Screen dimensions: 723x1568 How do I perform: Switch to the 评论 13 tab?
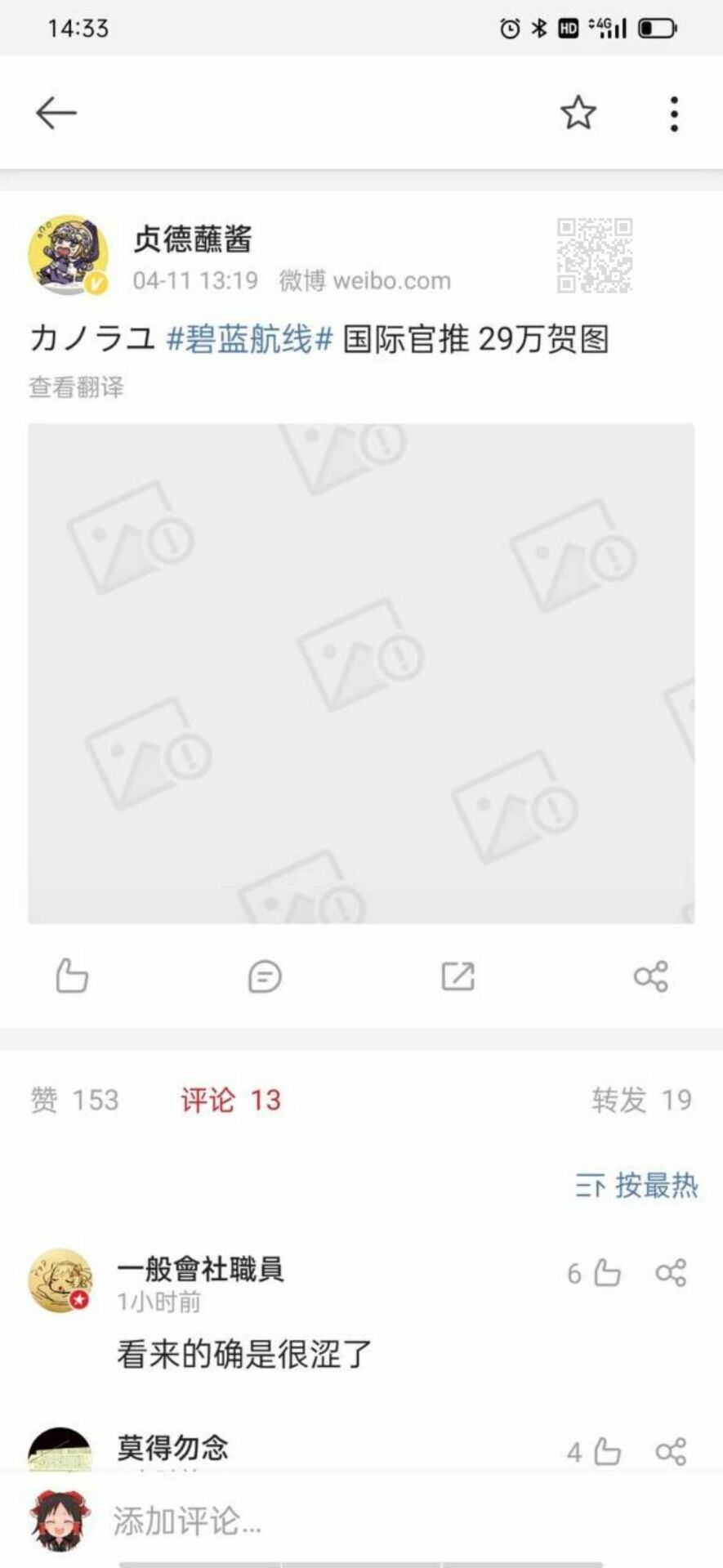tap(230, 1100)
